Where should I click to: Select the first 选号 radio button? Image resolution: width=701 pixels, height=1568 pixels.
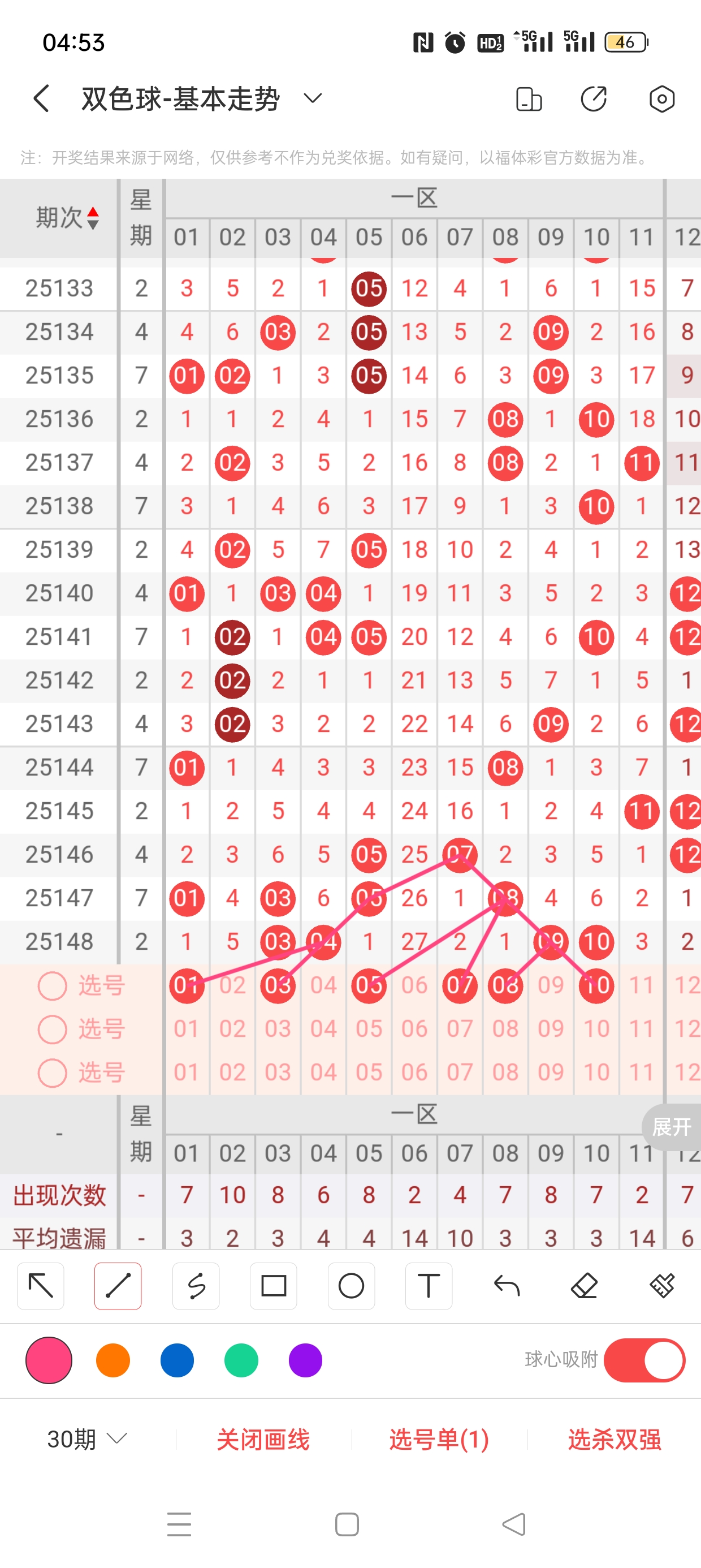point(53,985)
